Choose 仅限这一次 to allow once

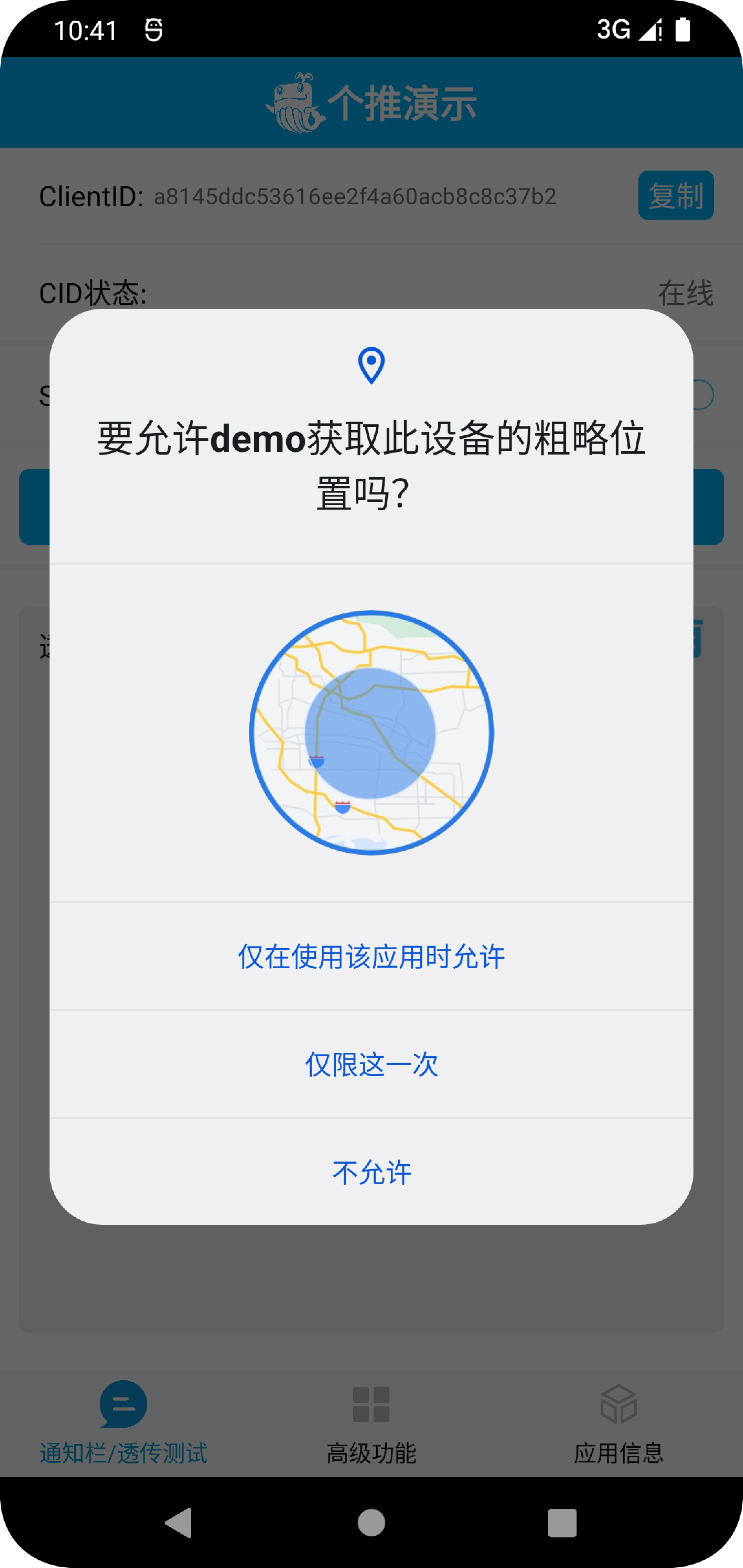tap(371, 1064)
